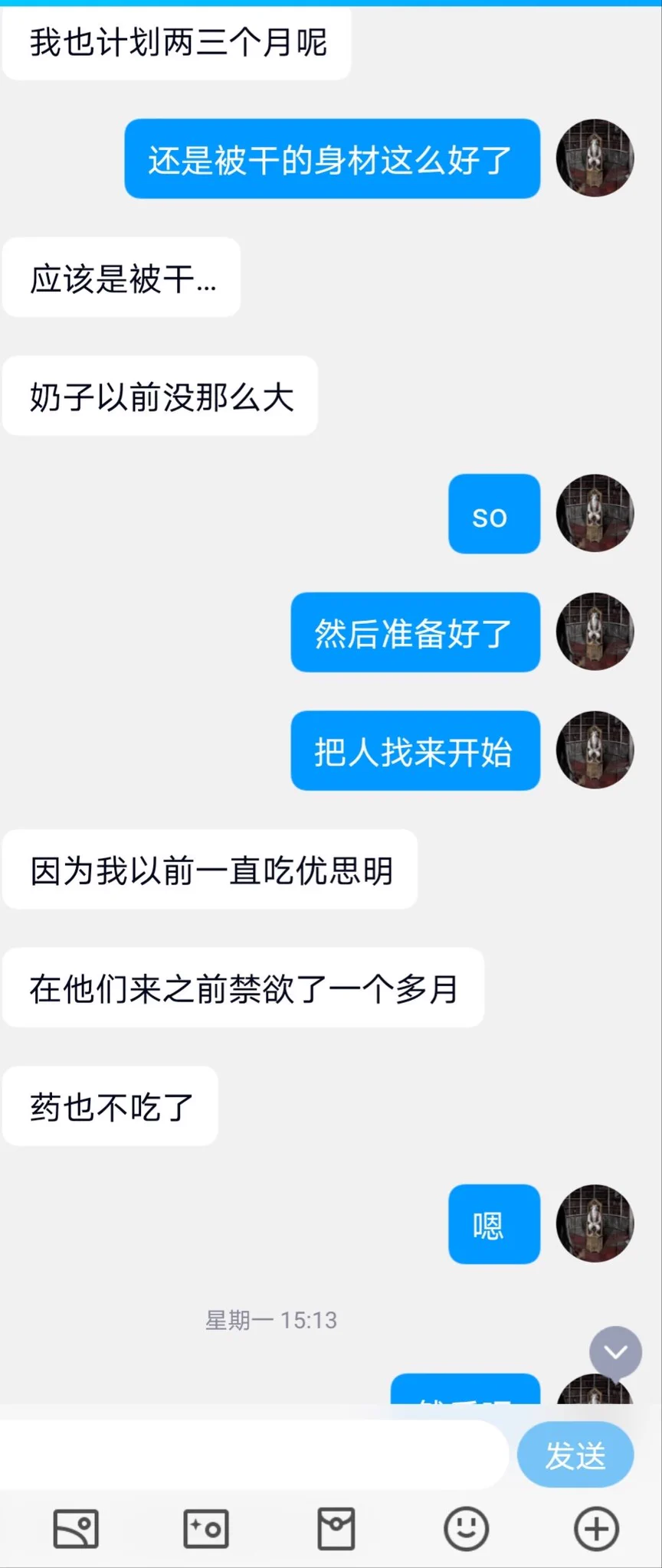
Task: Tap the 发送 send button
Action: [575, 1455]
